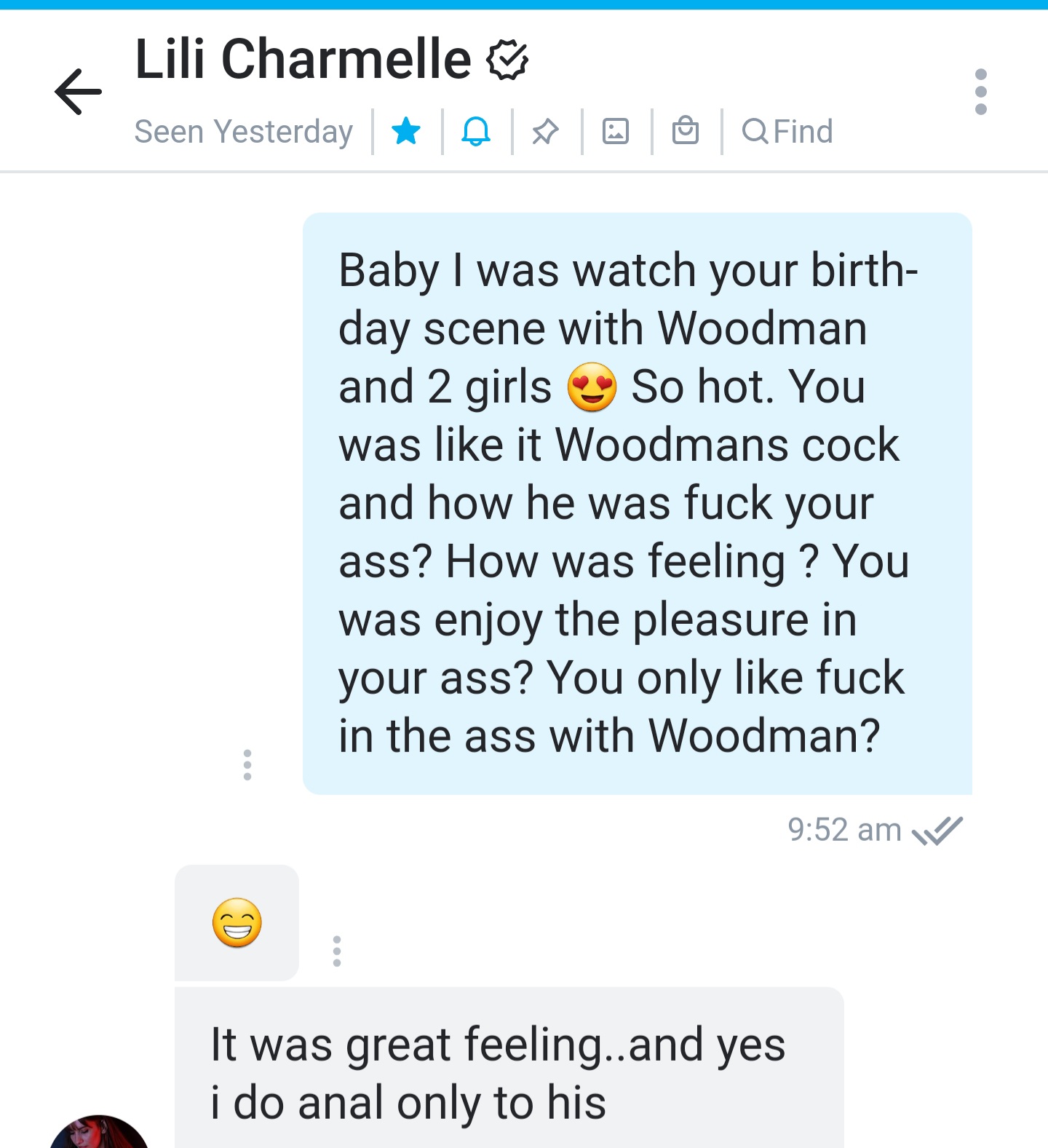Screen dimensions: 1048x1148
Task: Open the sender's profile picture
Action: [99, 1132]
